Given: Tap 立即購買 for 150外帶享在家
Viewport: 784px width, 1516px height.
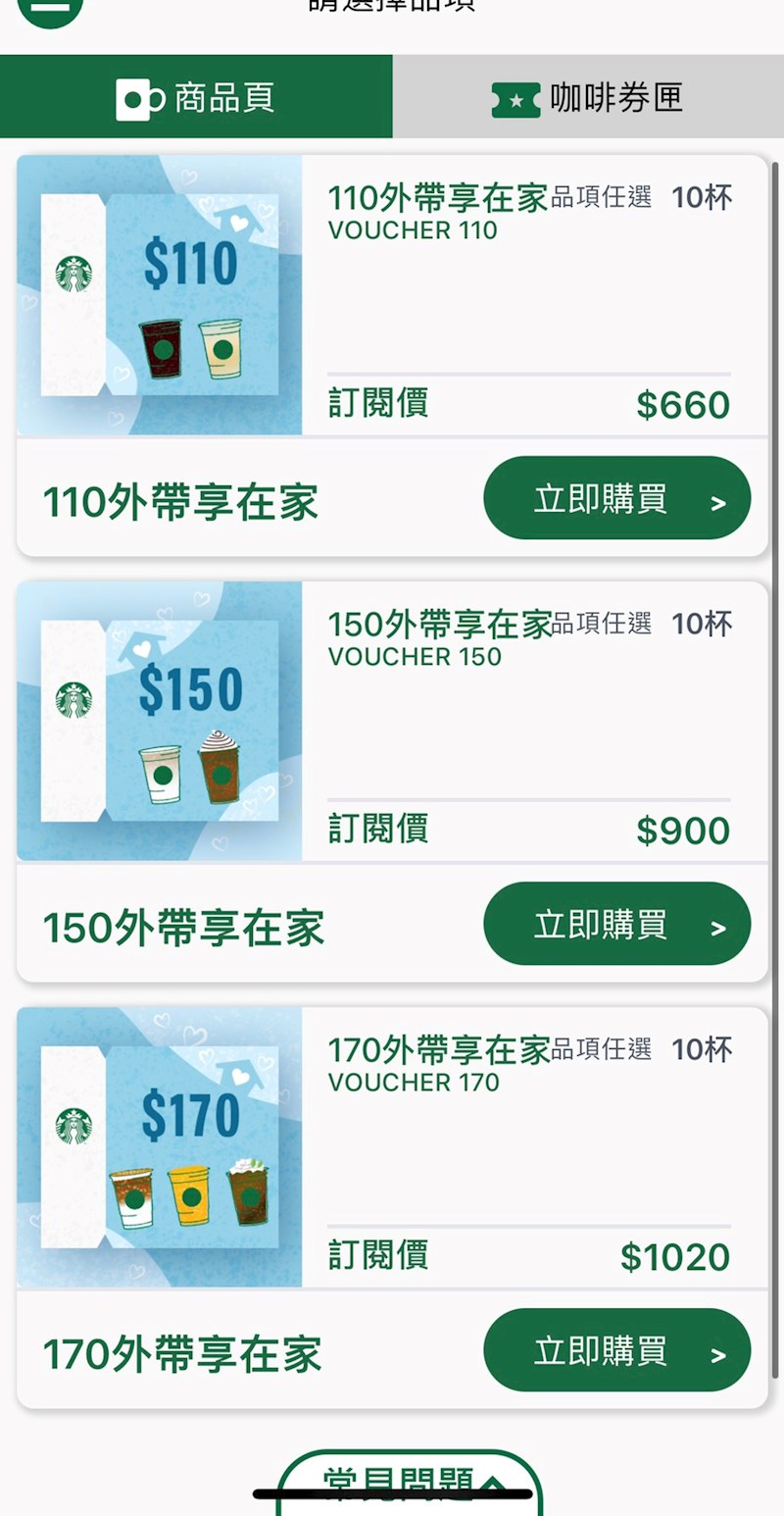Looking at the screenshot, I should [x=617, y=924].
